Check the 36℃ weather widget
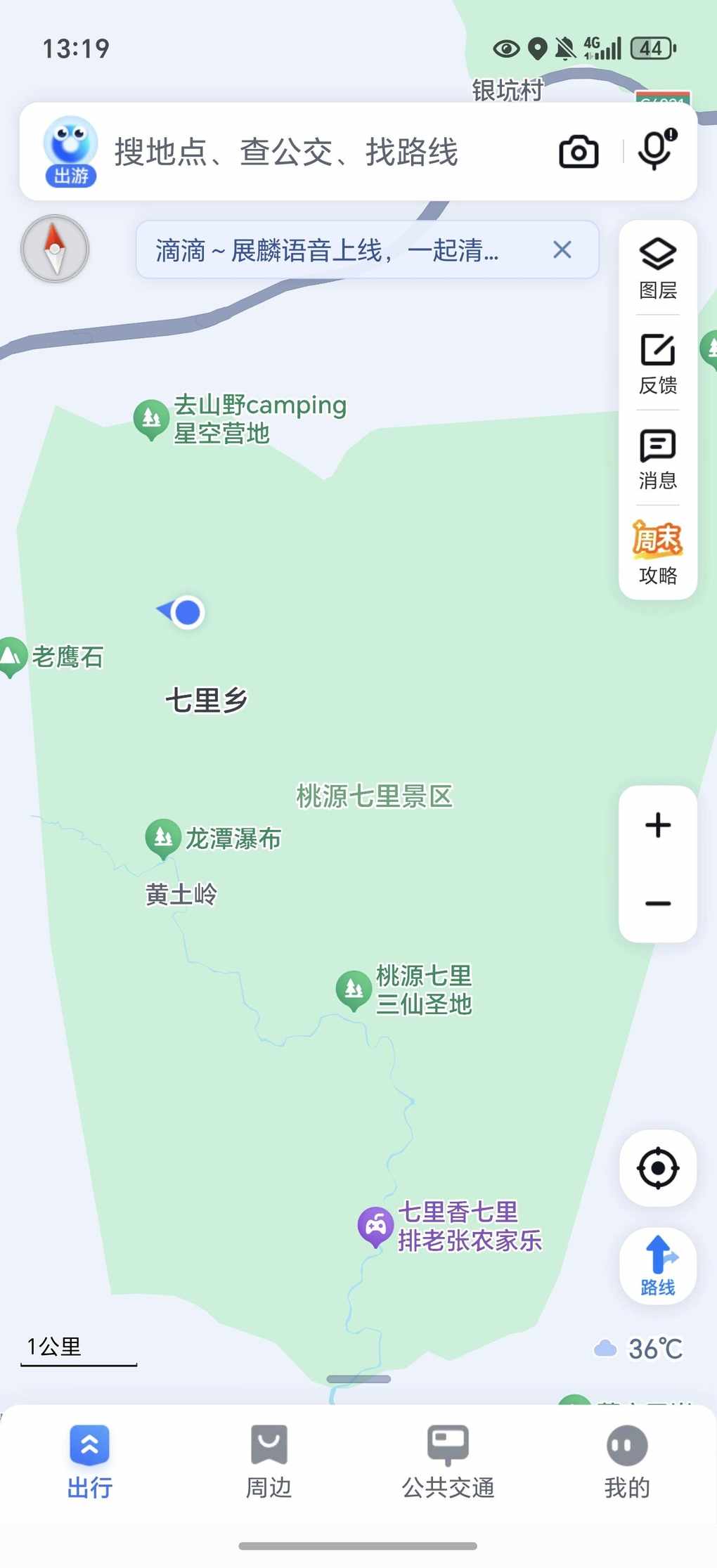This screenshot has width=717, height=1568. pyautogui.click(x=638, y=1348)
